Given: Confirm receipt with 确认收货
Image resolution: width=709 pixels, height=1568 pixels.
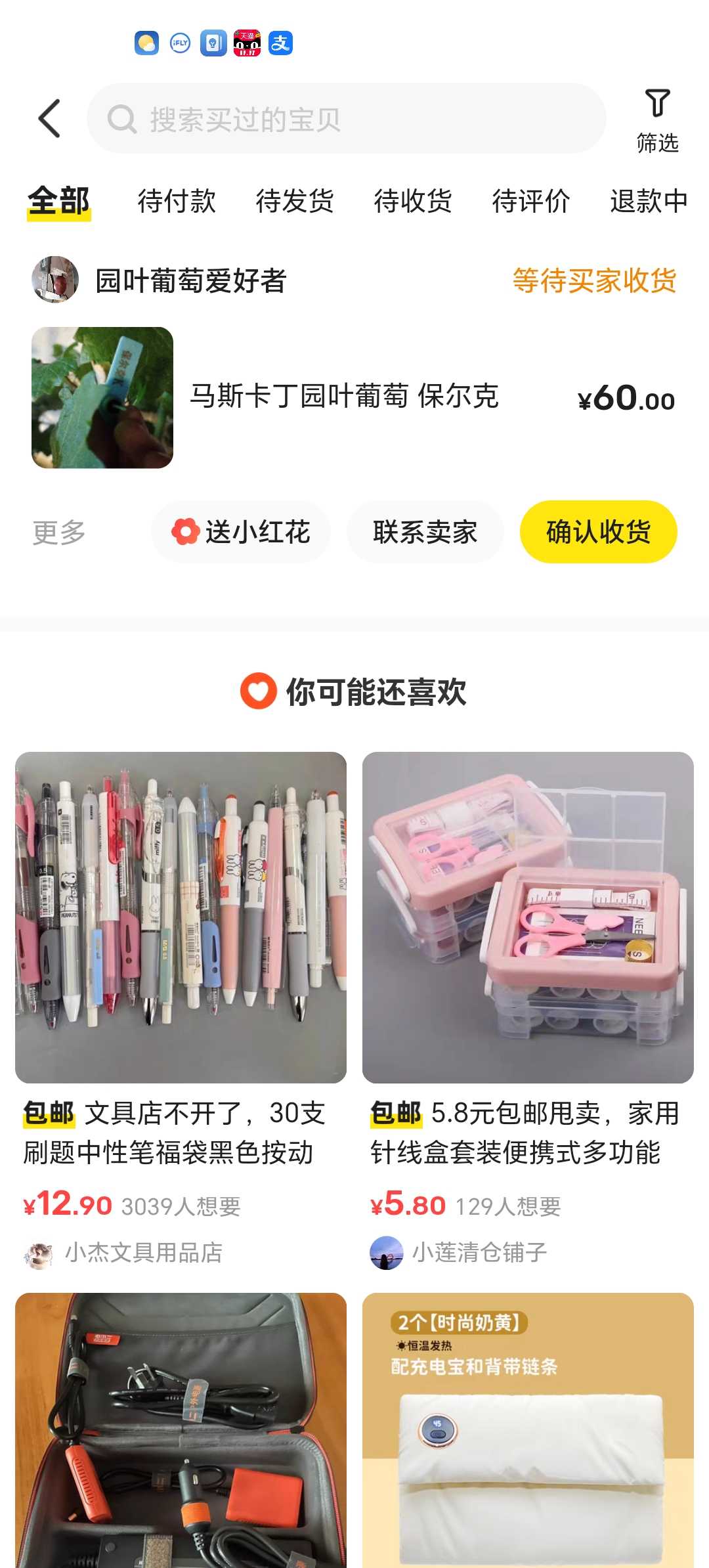Looking at the screenshot, I should click(598, 533).
